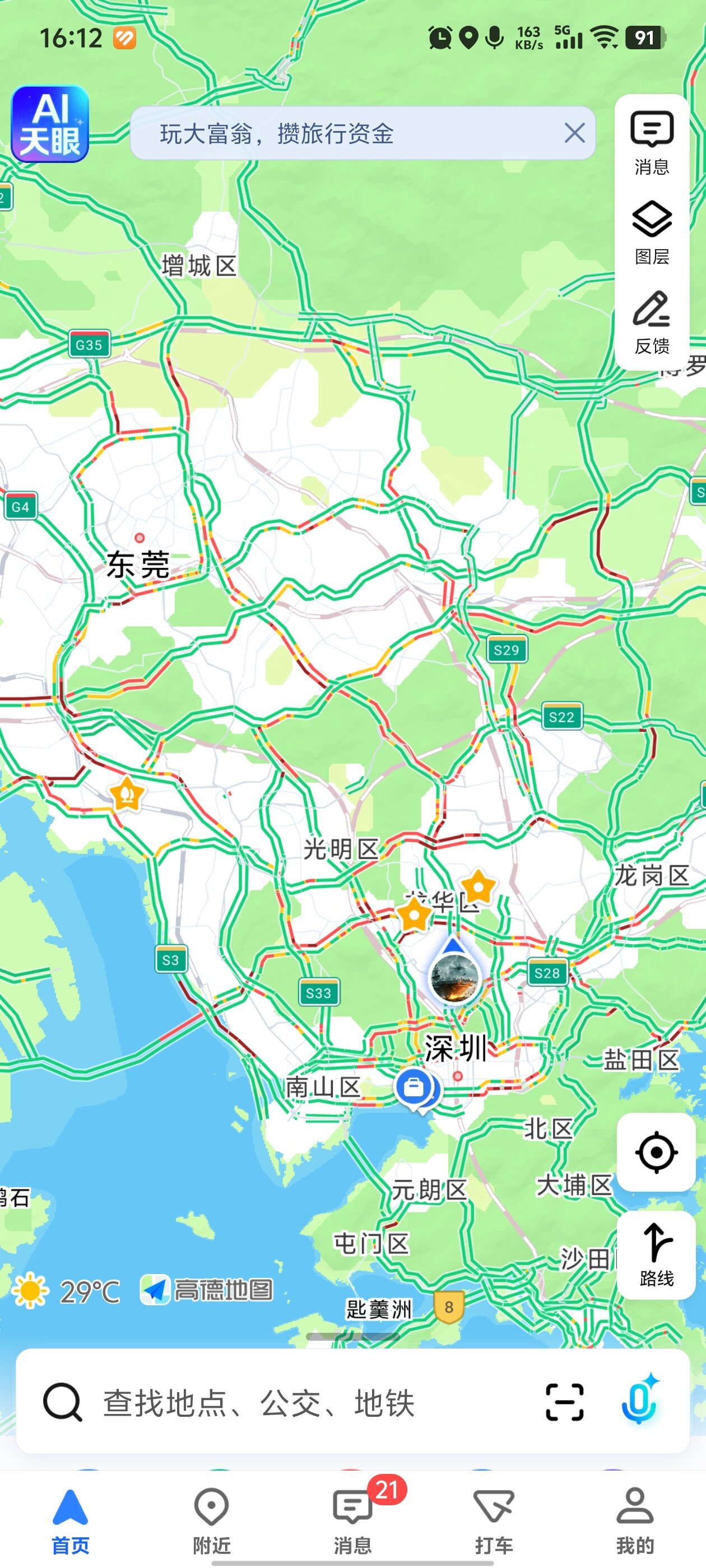The height and width of the screenshot is (1568, 706).
Task: Check the 29°C weather widget
Action: point(67,1290)
